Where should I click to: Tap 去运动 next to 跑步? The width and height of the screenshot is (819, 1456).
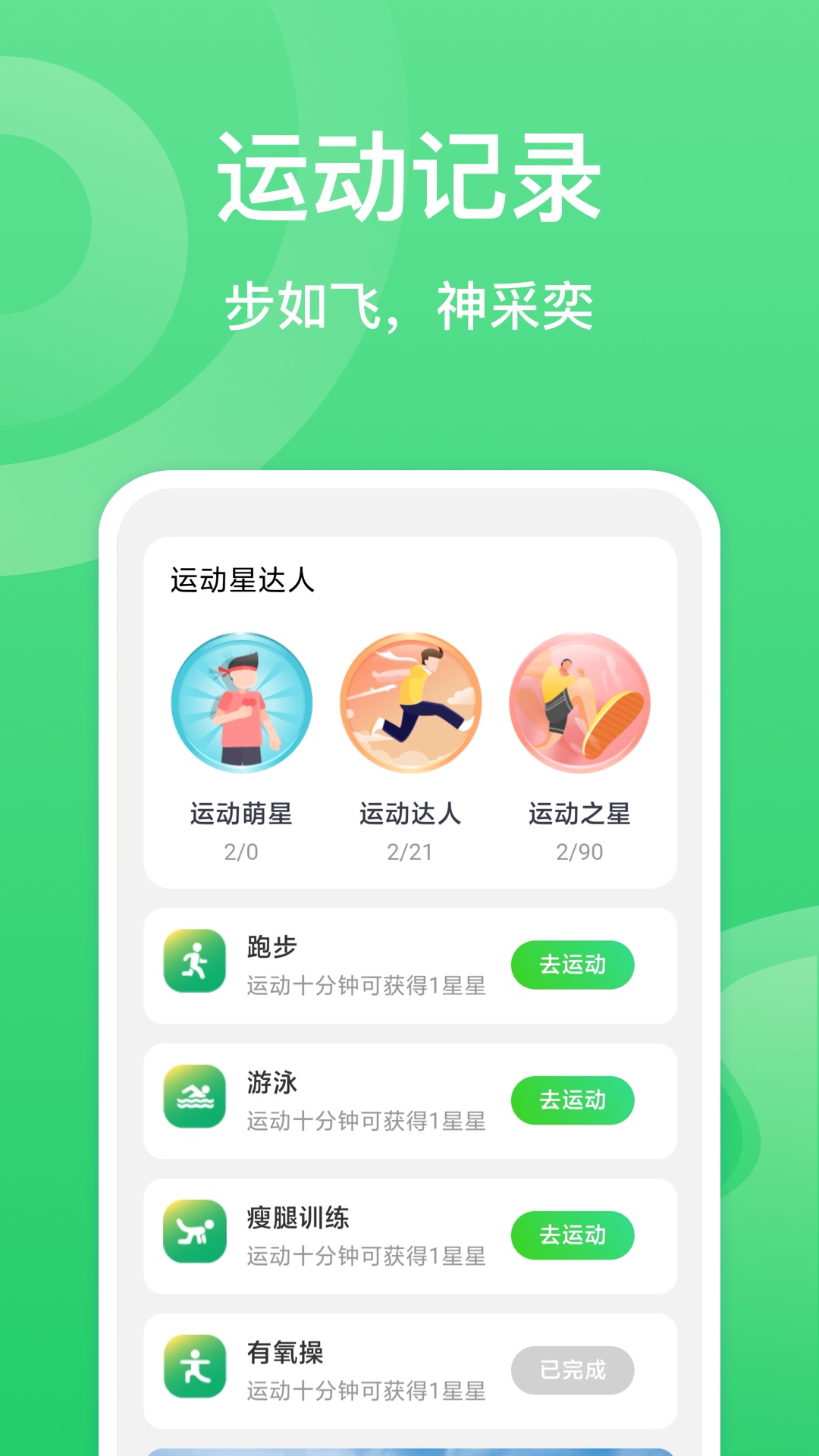pos(573,965)
